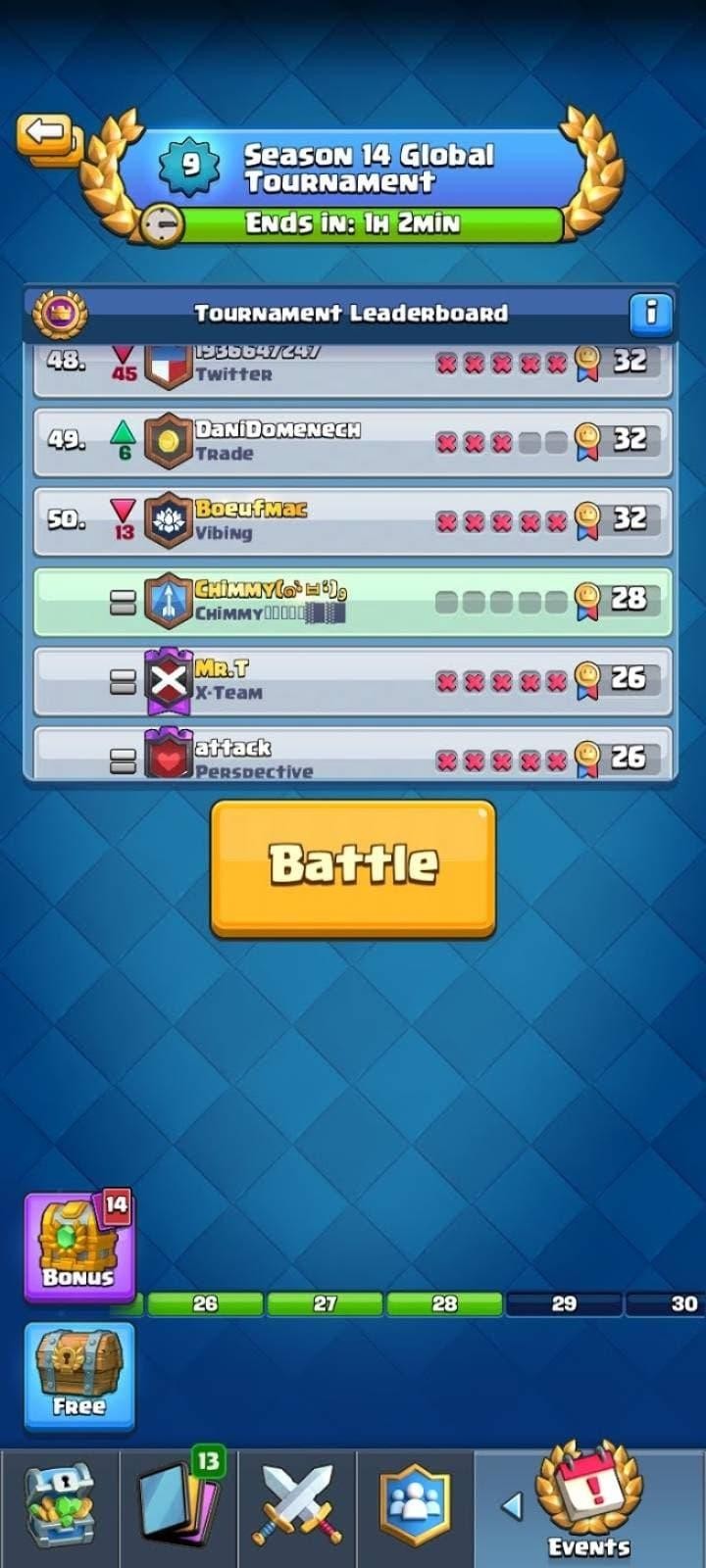Select Mr.T from X-Team

tap(353, 680)
